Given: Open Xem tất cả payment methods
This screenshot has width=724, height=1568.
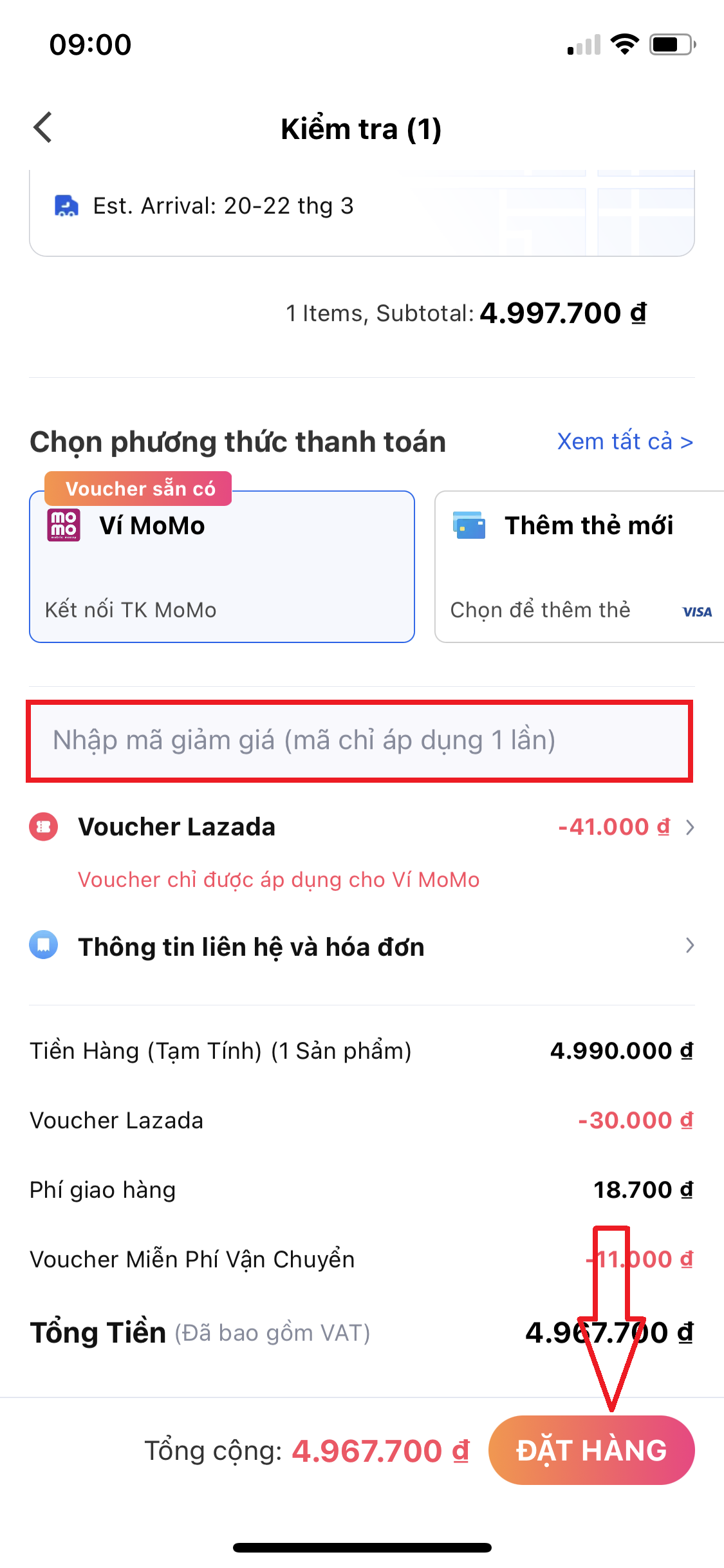Looking at the screenshot, I should [x=625, y=442].
